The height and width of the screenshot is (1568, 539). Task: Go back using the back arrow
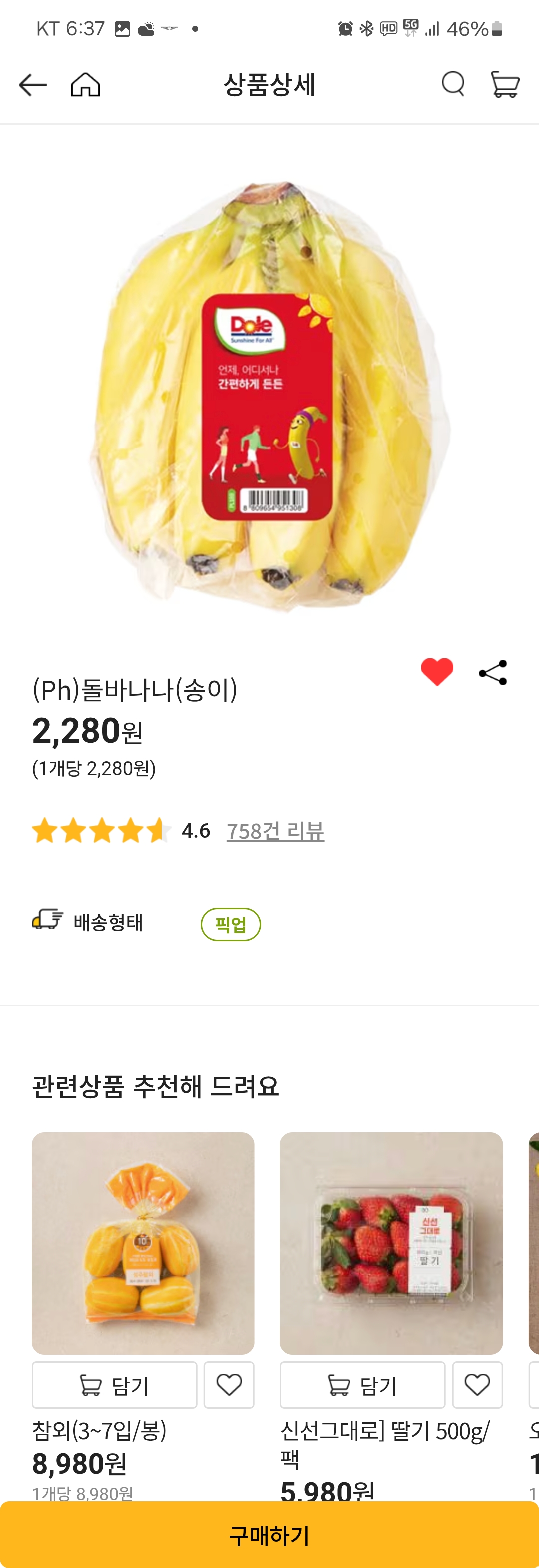click(32, 85)
